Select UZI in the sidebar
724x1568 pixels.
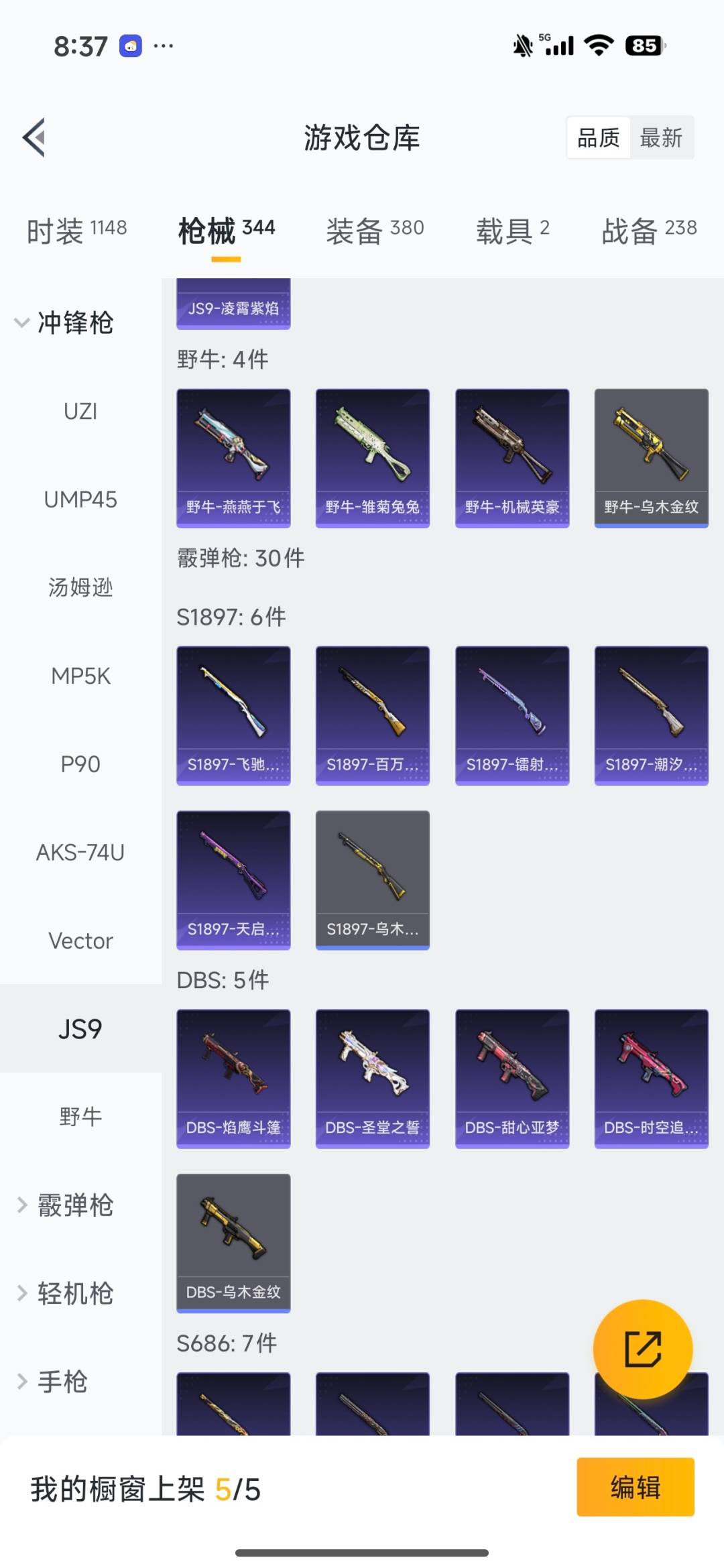point(80,411)
